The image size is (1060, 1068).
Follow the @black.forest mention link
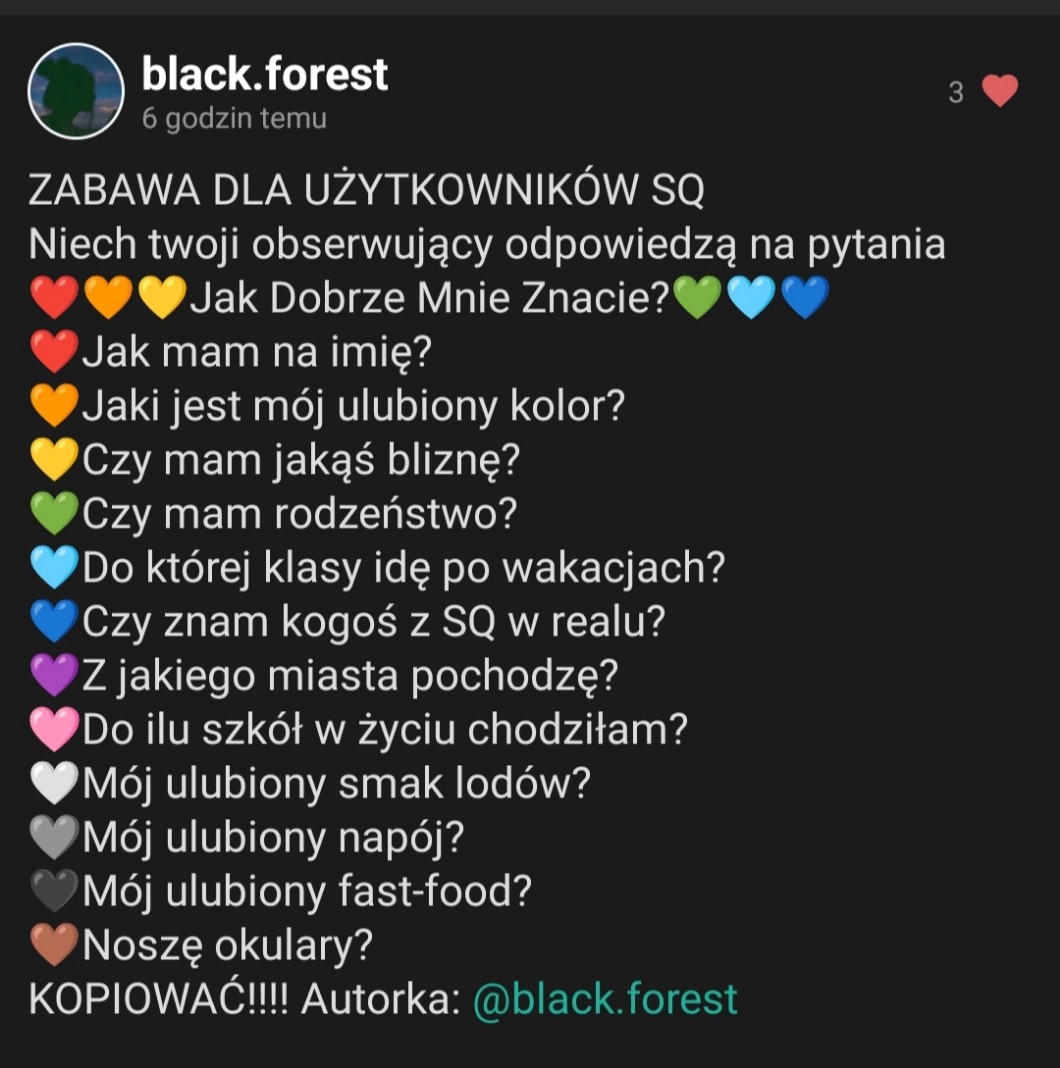coord(605,998)
